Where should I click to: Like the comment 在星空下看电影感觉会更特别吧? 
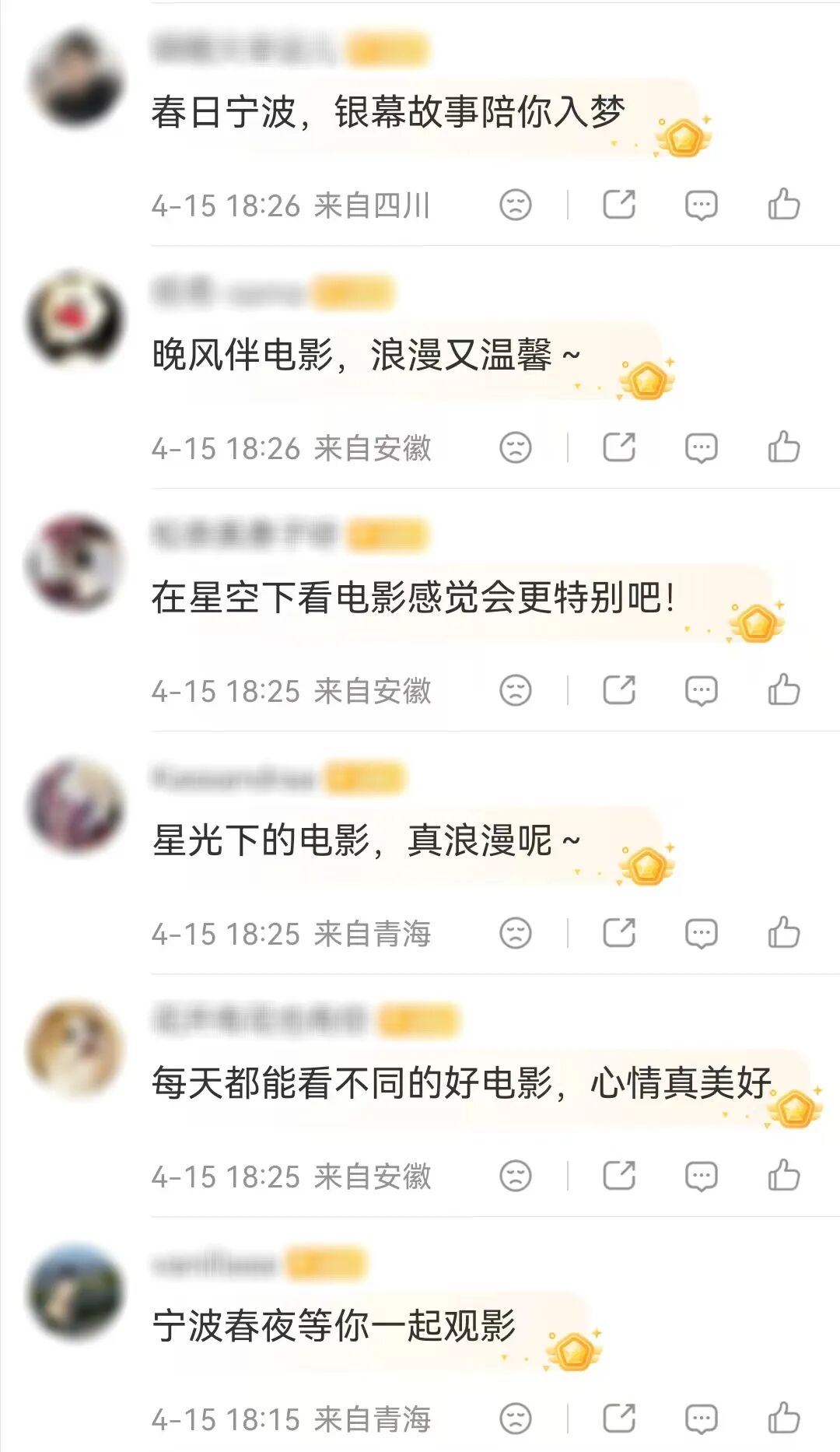click(783, 690)
